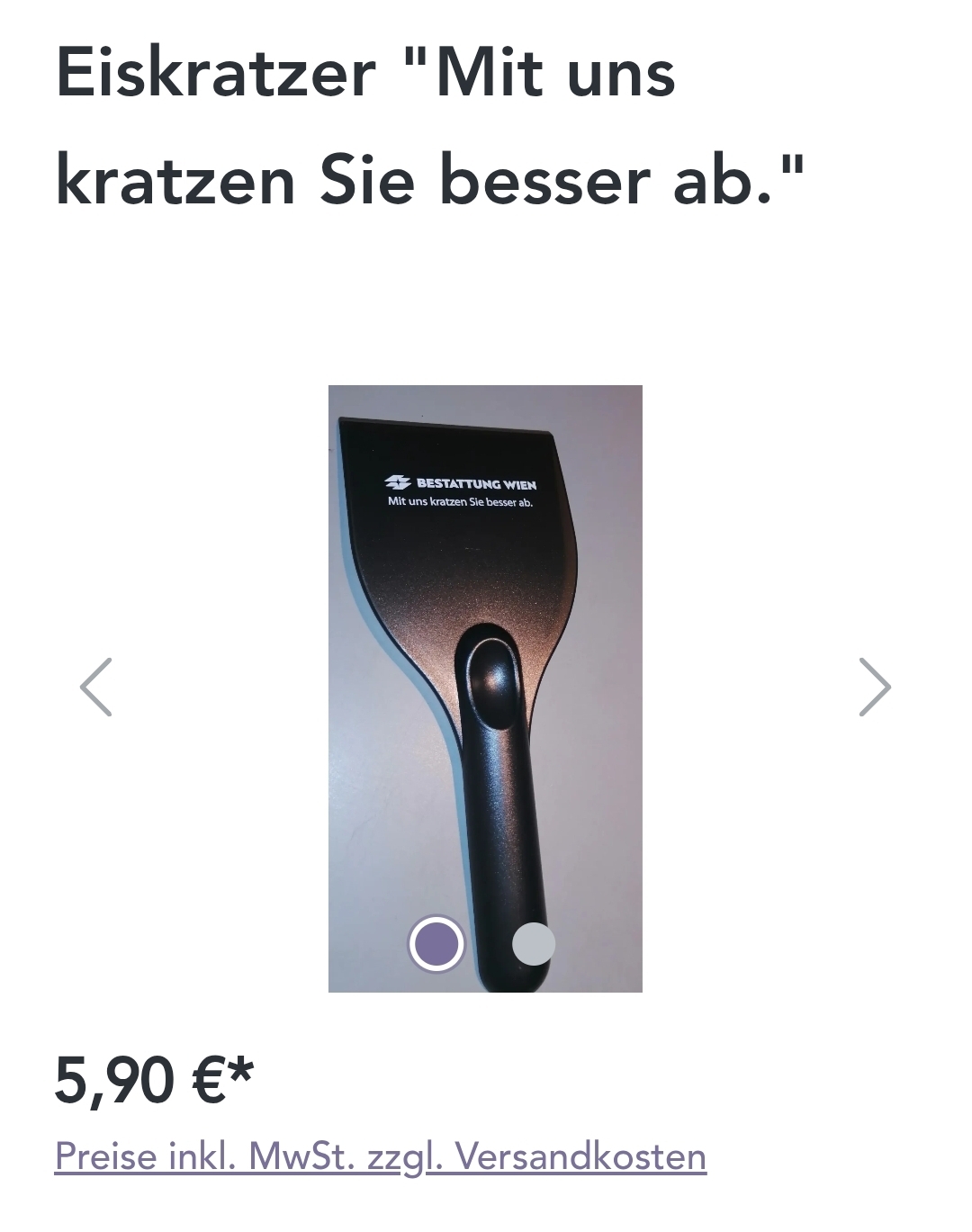Image resolution: width=972 pixels, height=1232 pixels.
Task: Show the previous product image
Action: 96,687
